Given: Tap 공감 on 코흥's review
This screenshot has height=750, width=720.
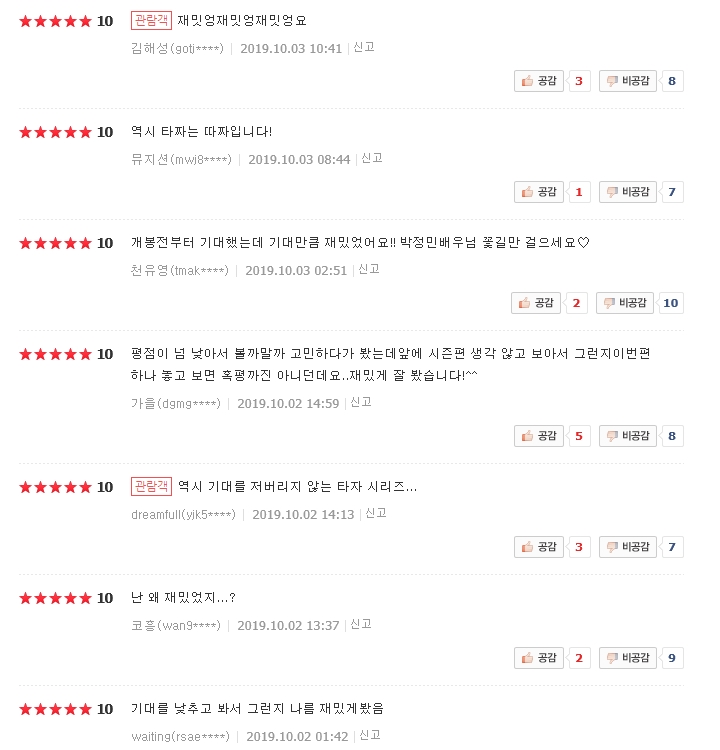Looking at the screenshot, I should pos(539,657).
